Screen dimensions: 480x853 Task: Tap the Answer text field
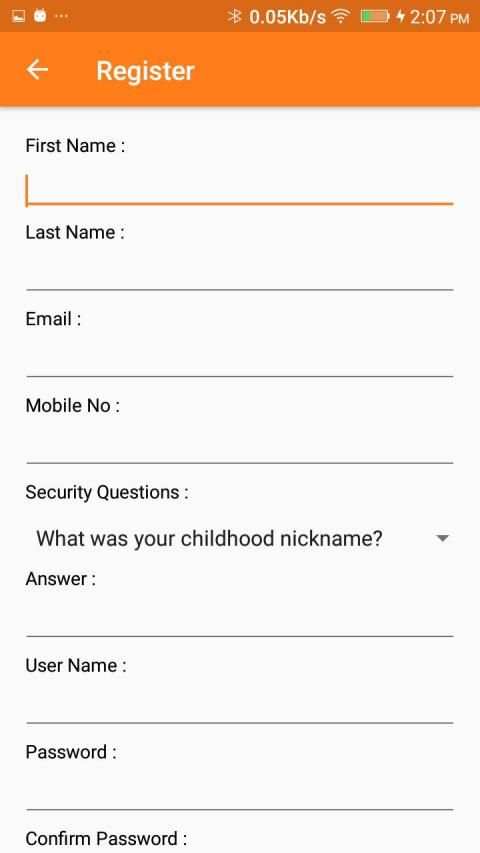[239, 621]
